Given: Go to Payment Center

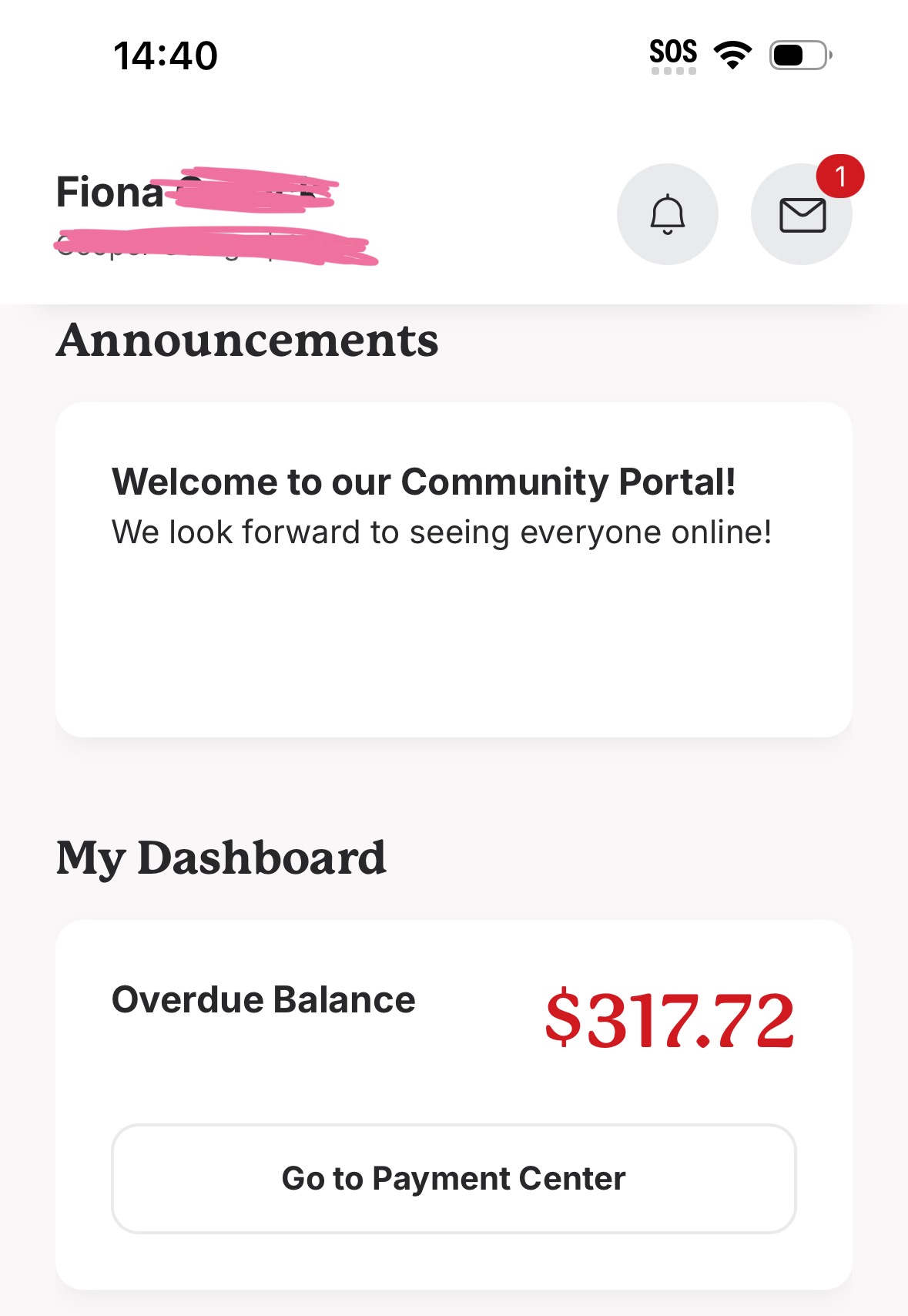Looking at the screenshot, I should click(x=454, y=1178).
